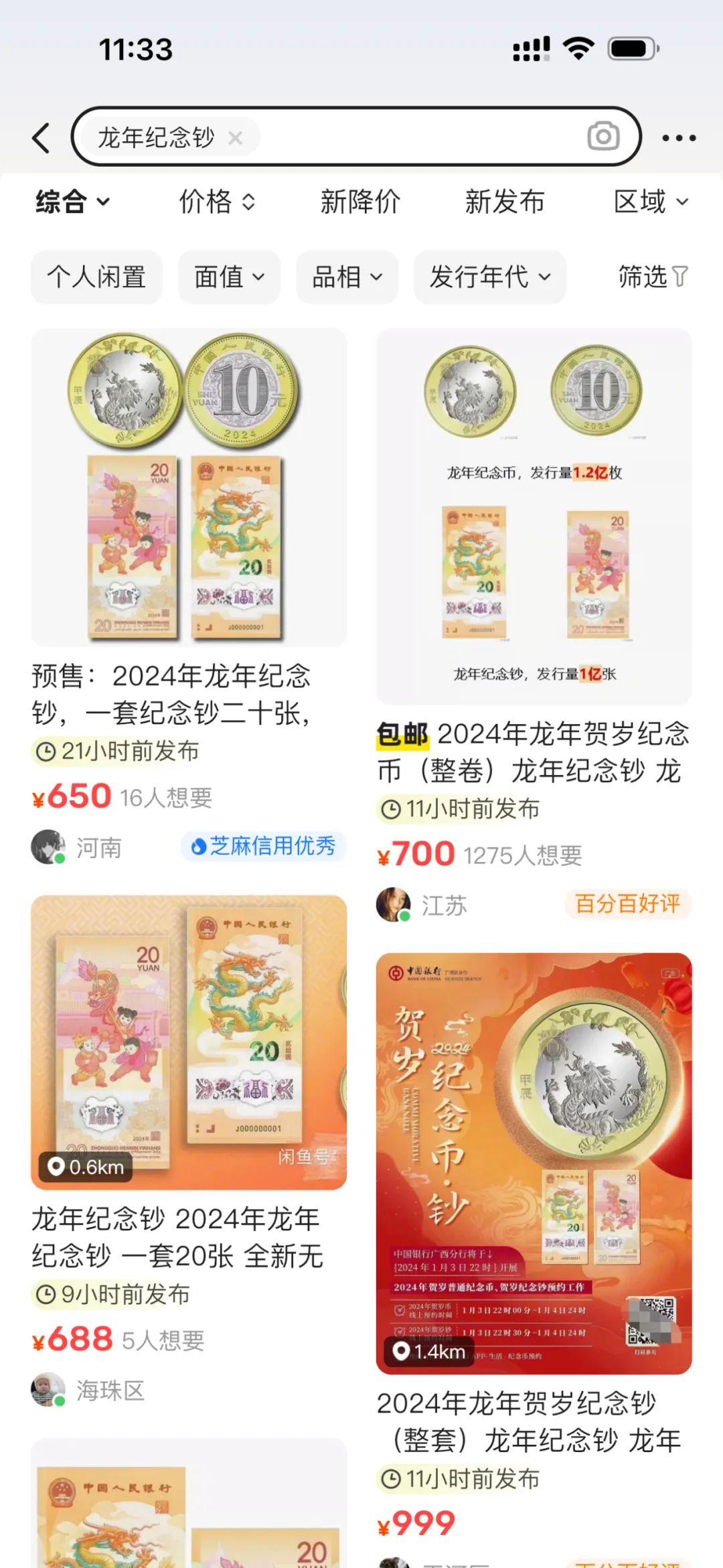Image resolution: width=723 pixels, height=1568 pixels.
Task: Sort results by 价格
Action: [216, 202]
